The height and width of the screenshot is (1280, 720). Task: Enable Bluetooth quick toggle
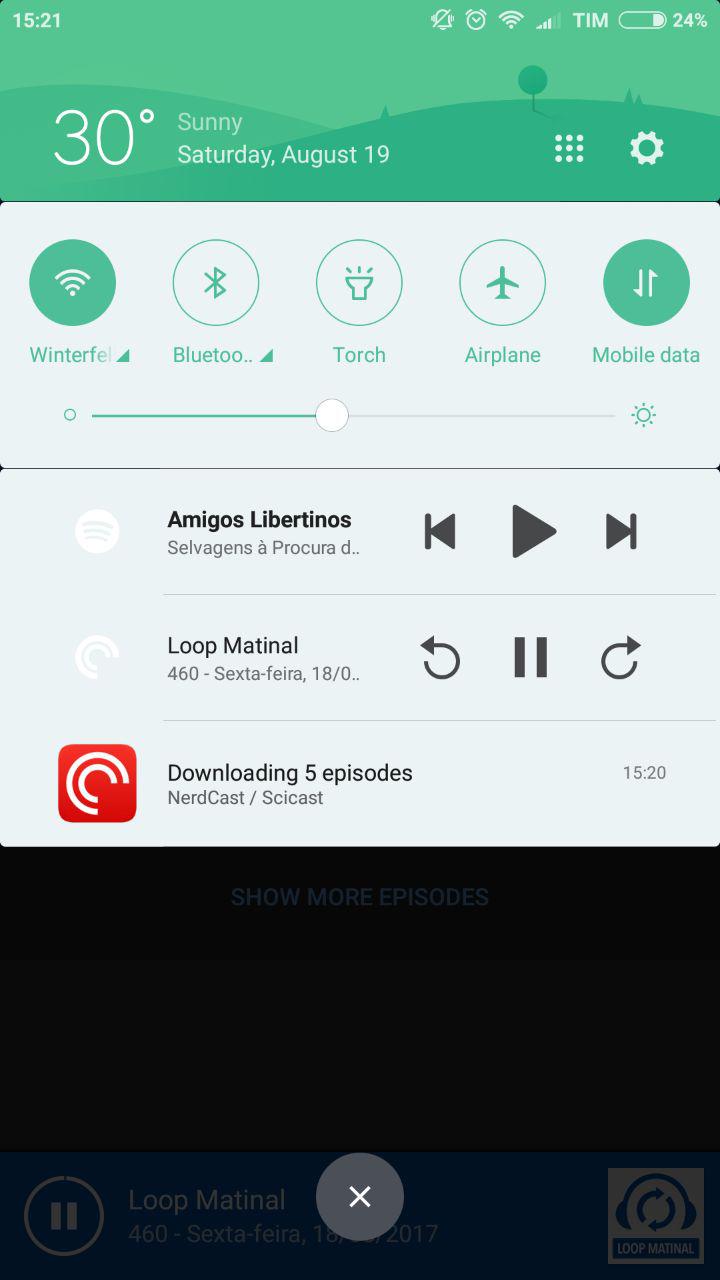pos(216,283)
